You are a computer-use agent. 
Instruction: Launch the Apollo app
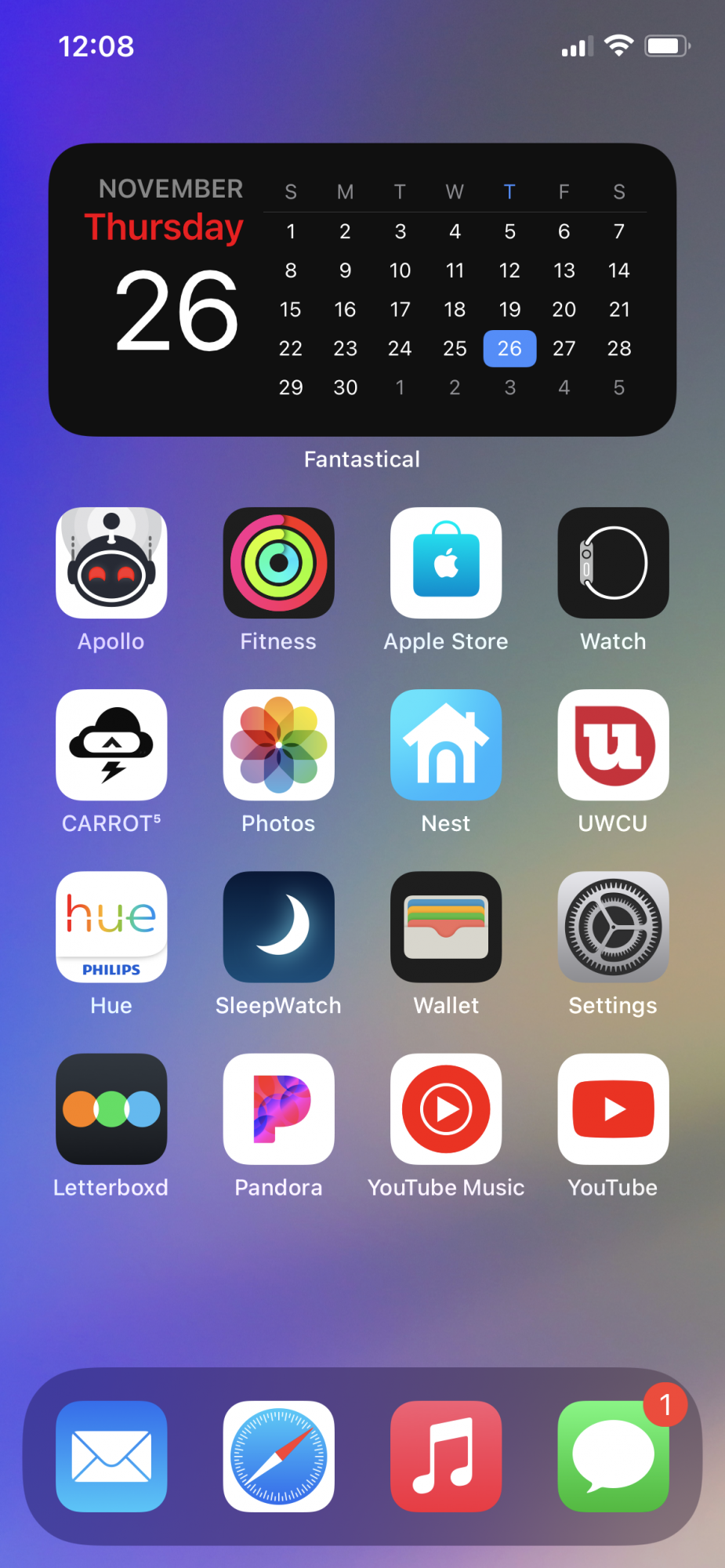tap(111, 563)
